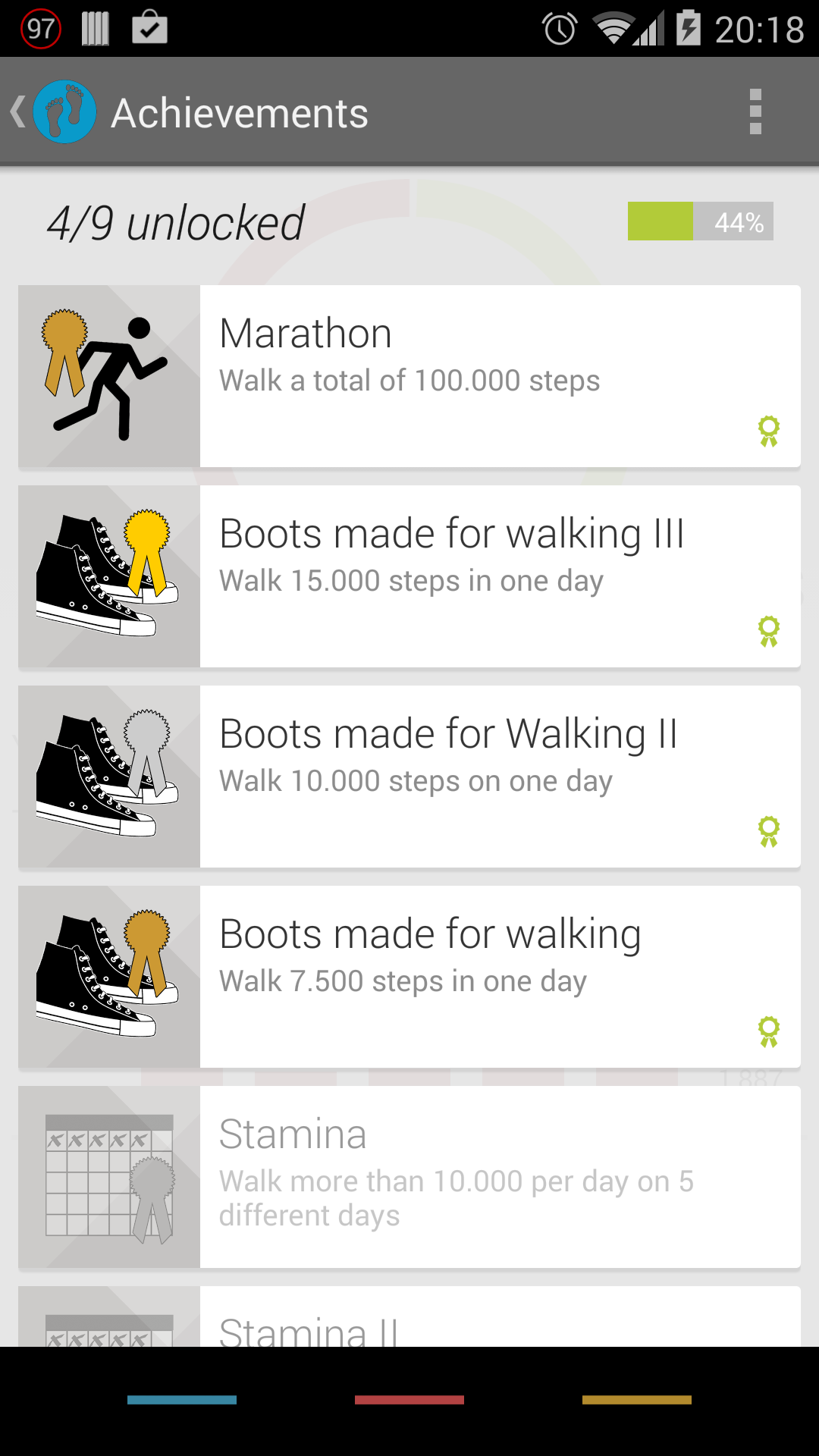The height and width of the screenshot is (1456, 819).
Task: Tap the green rosette on the Marathon card
Action: point(768,432)
